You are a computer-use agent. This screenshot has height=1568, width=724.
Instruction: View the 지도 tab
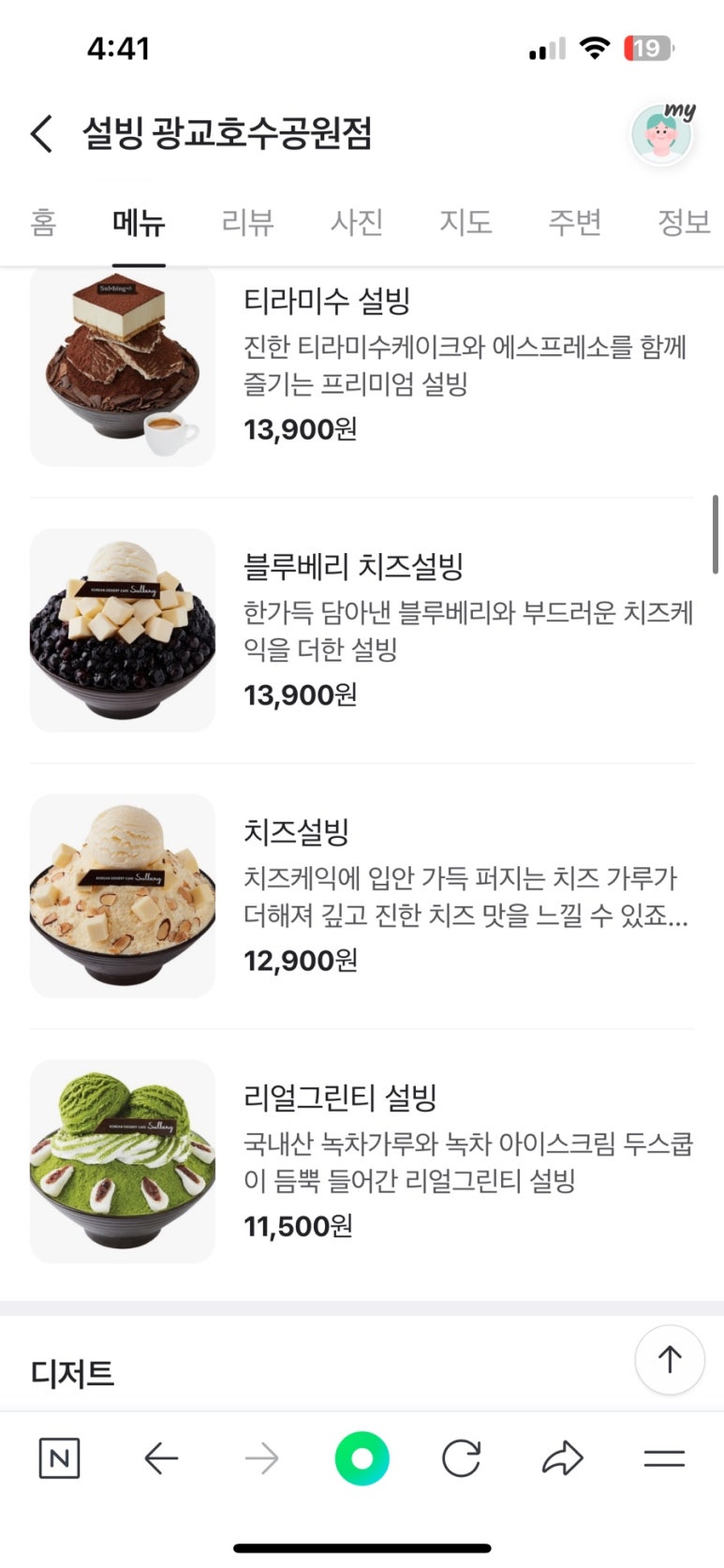[x=465, y=223]
